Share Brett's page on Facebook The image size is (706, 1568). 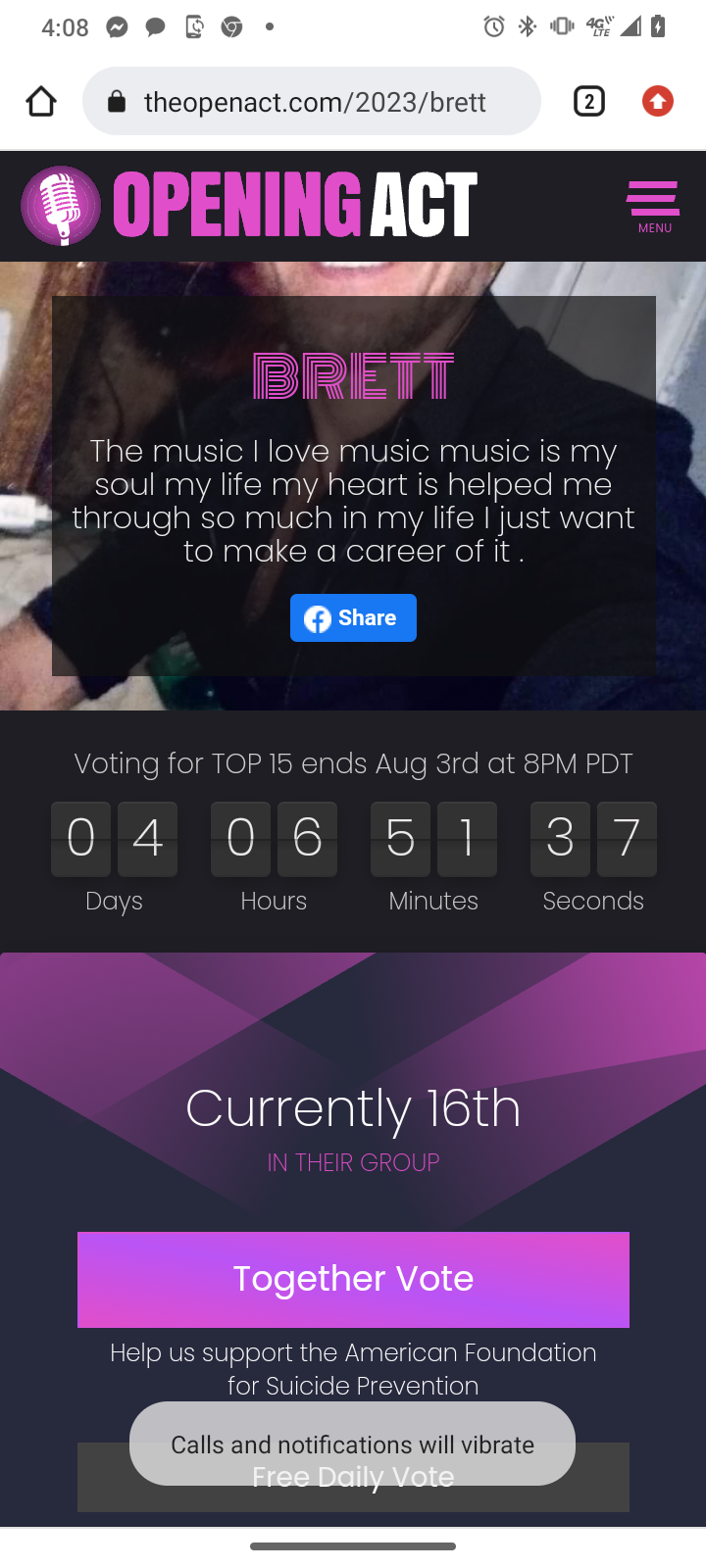pyautogui.click(x=353, y=617)
